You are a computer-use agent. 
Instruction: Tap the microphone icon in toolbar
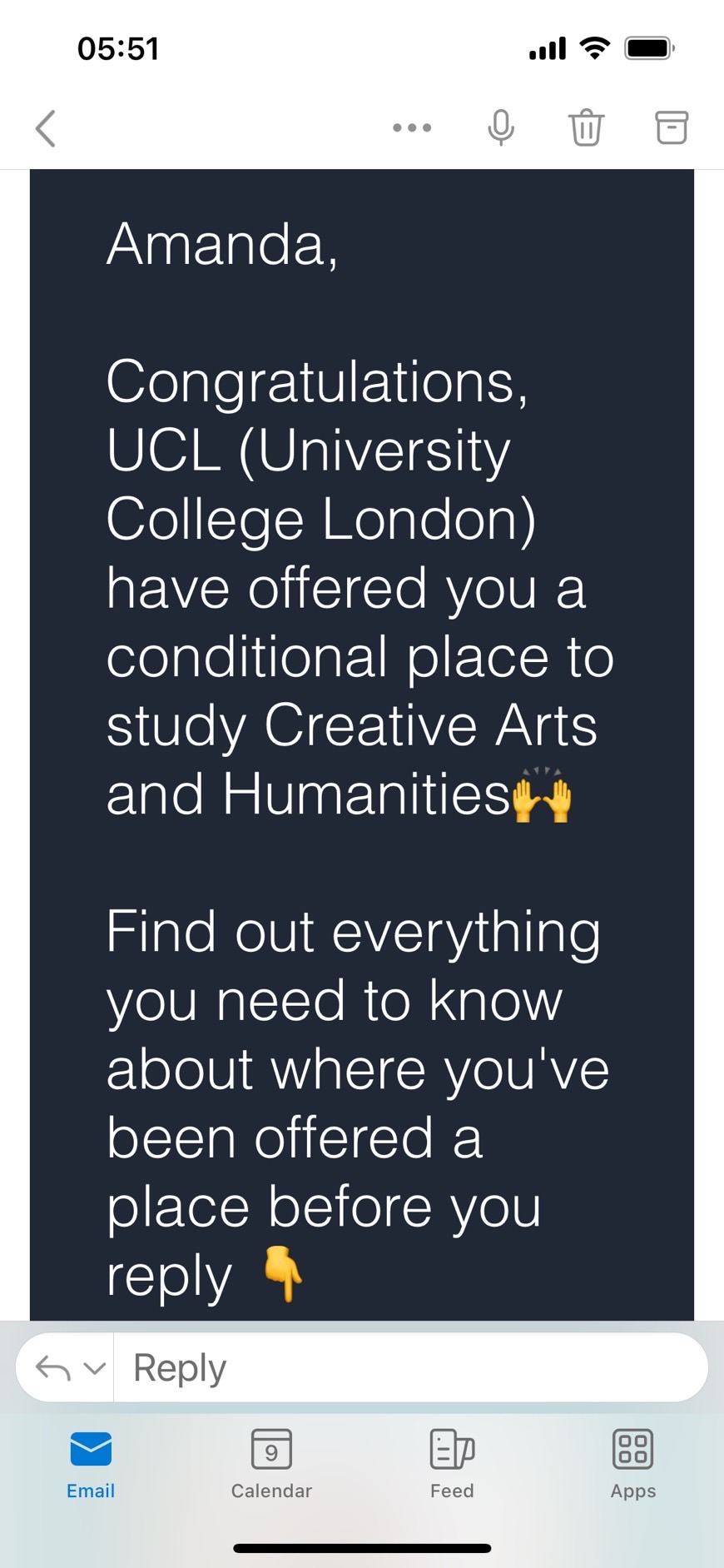(x=500, y=128)
